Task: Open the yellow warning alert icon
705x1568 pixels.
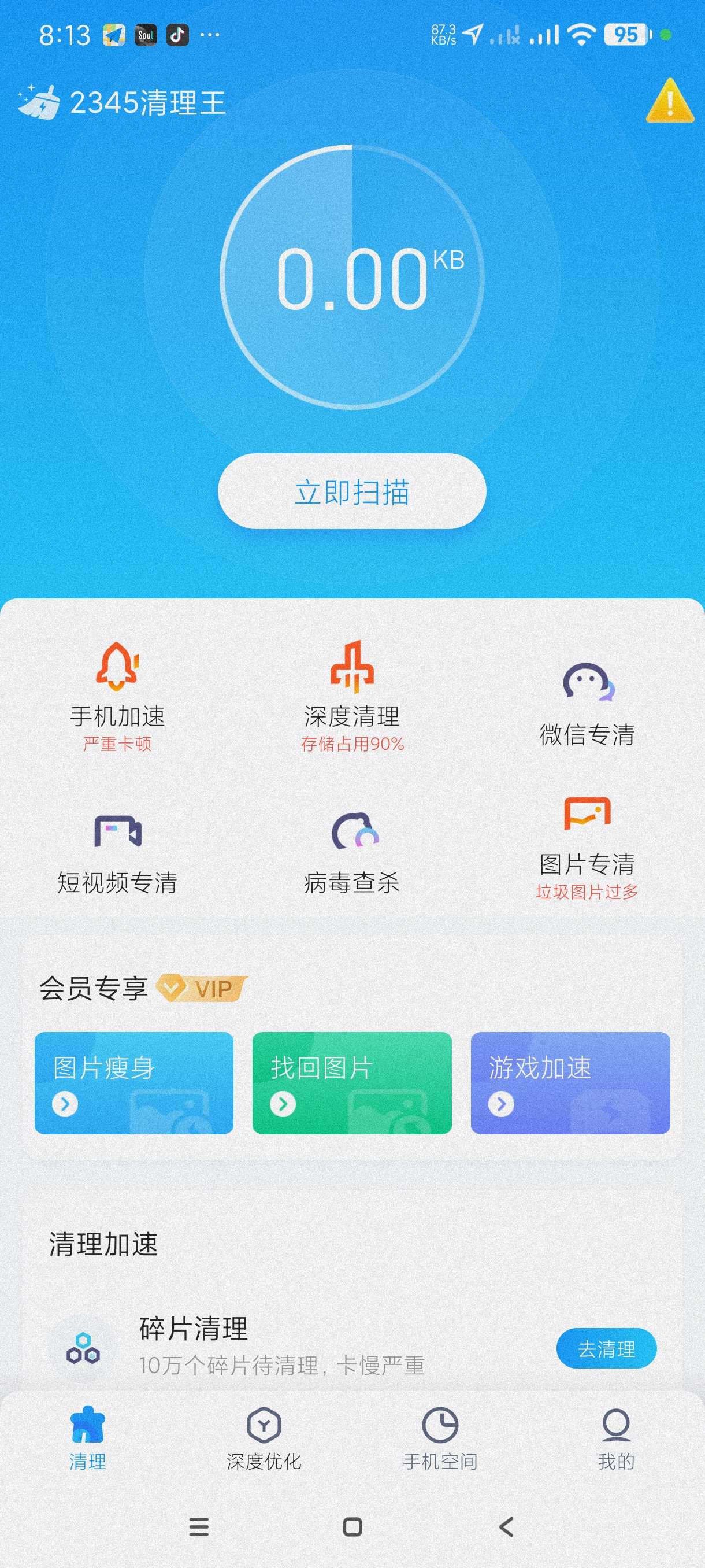Action: coord(669,102)
